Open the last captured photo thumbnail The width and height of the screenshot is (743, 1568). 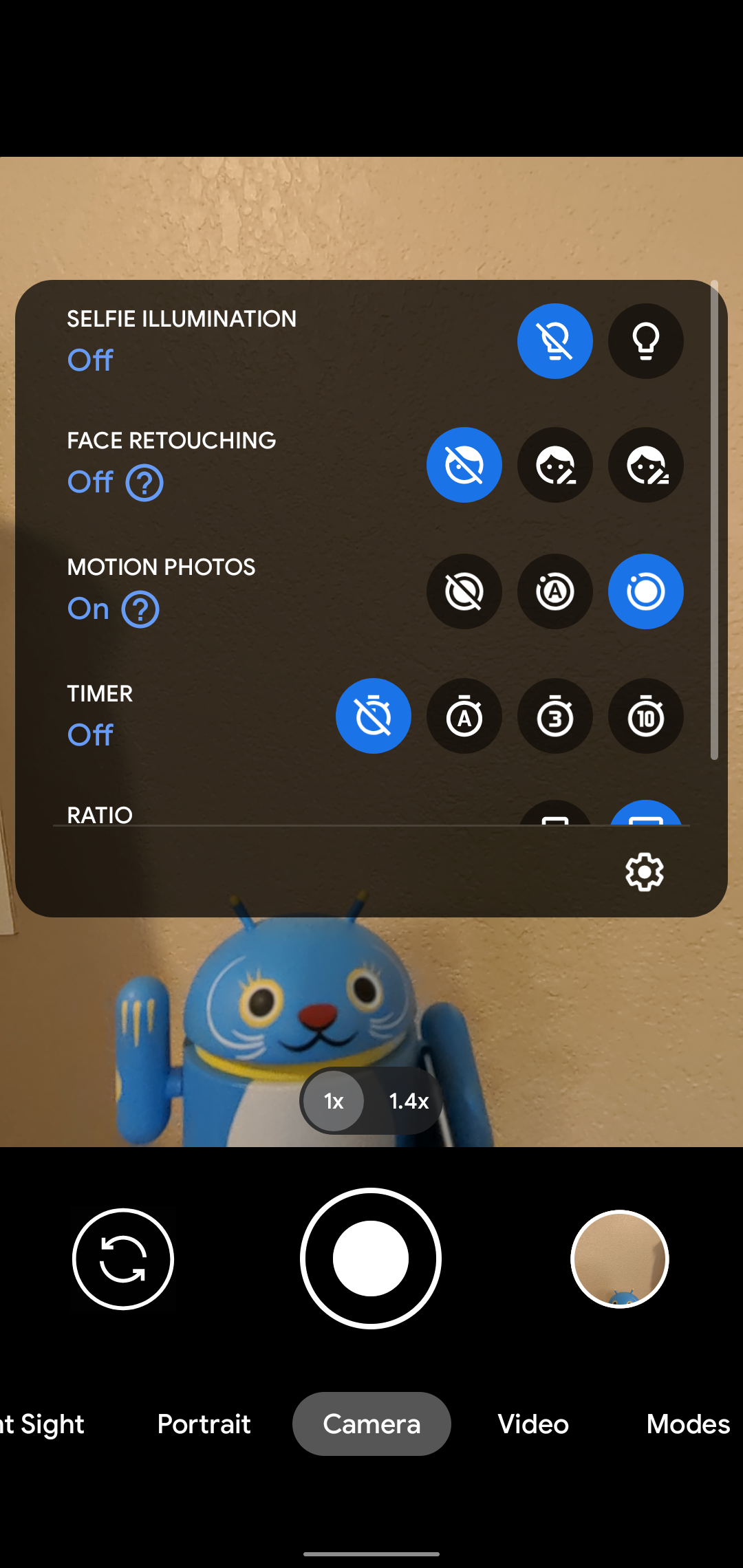point(619,1259)
